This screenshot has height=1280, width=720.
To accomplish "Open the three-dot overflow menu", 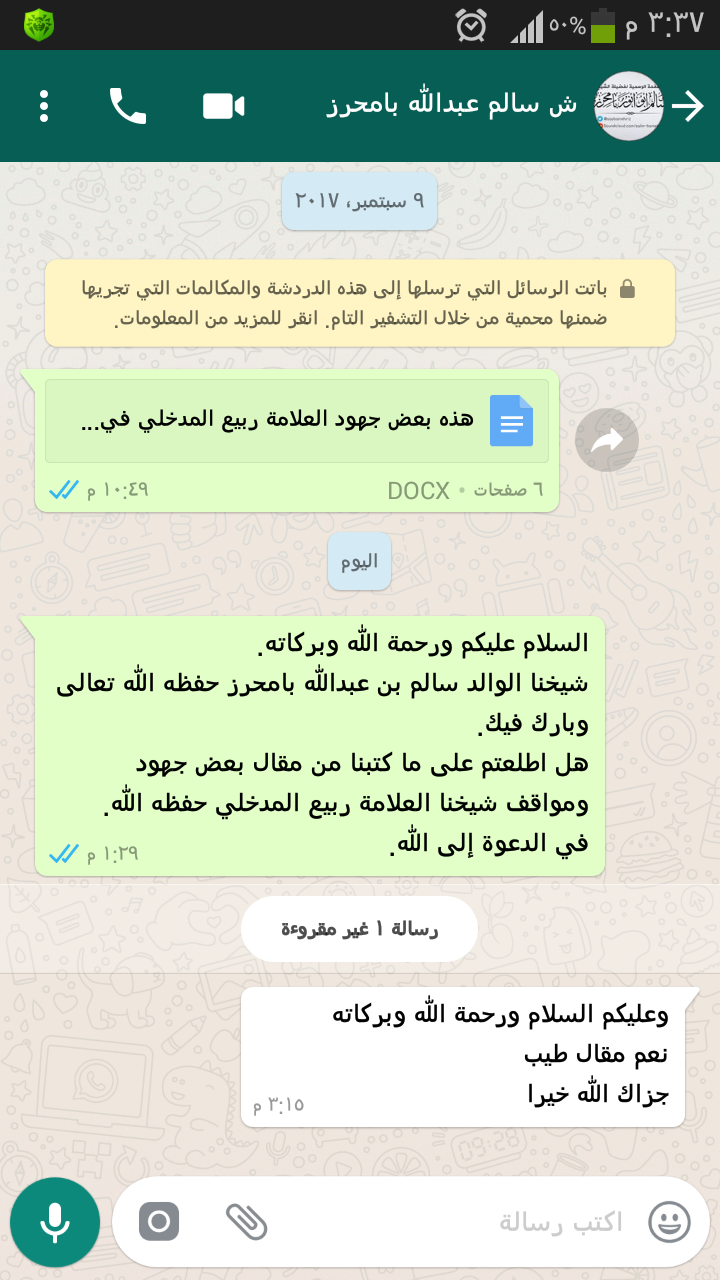I will [43, 106].
